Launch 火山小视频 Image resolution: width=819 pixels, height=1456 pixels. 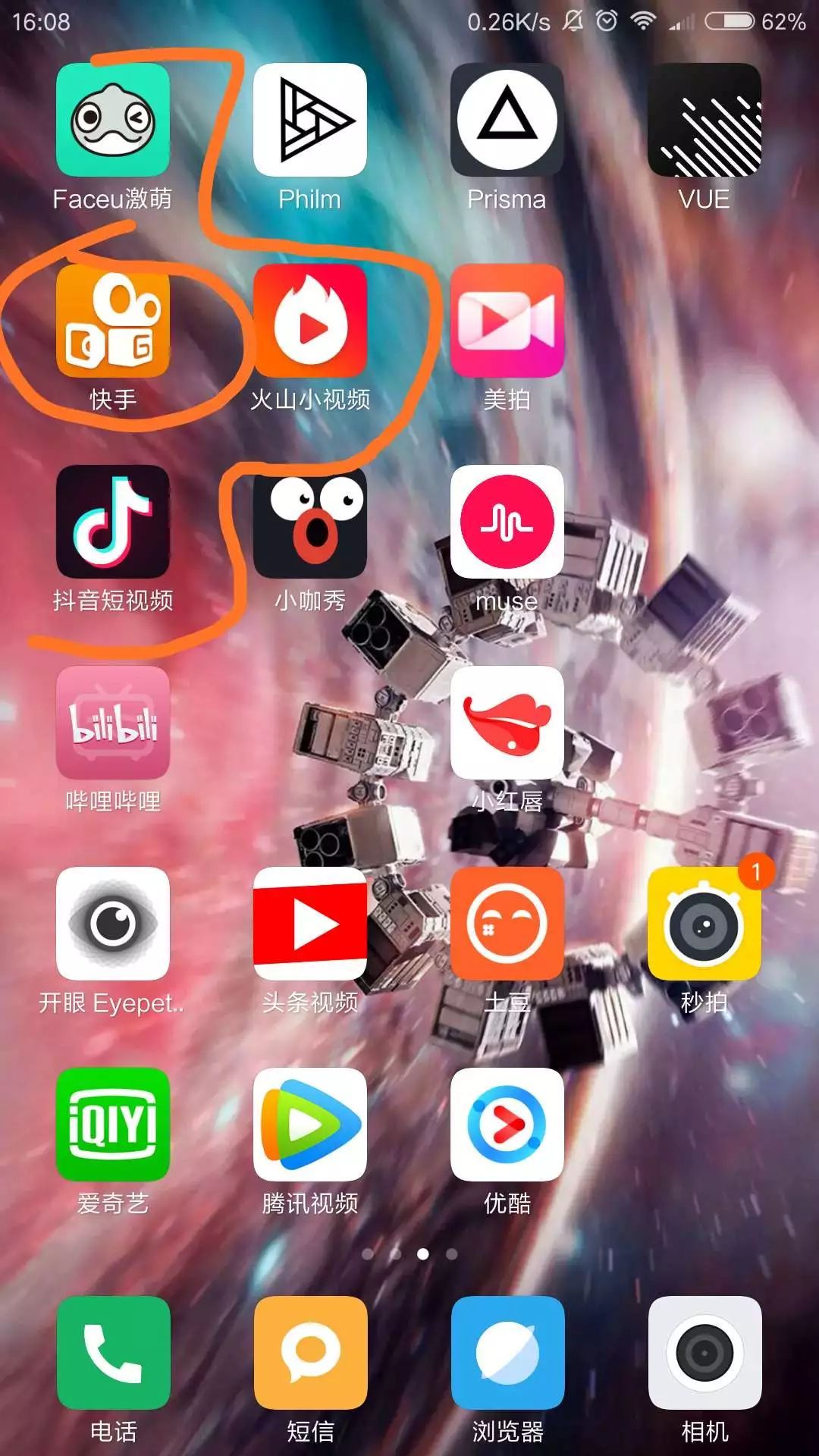pyautogui.click(x=309, y=321)
